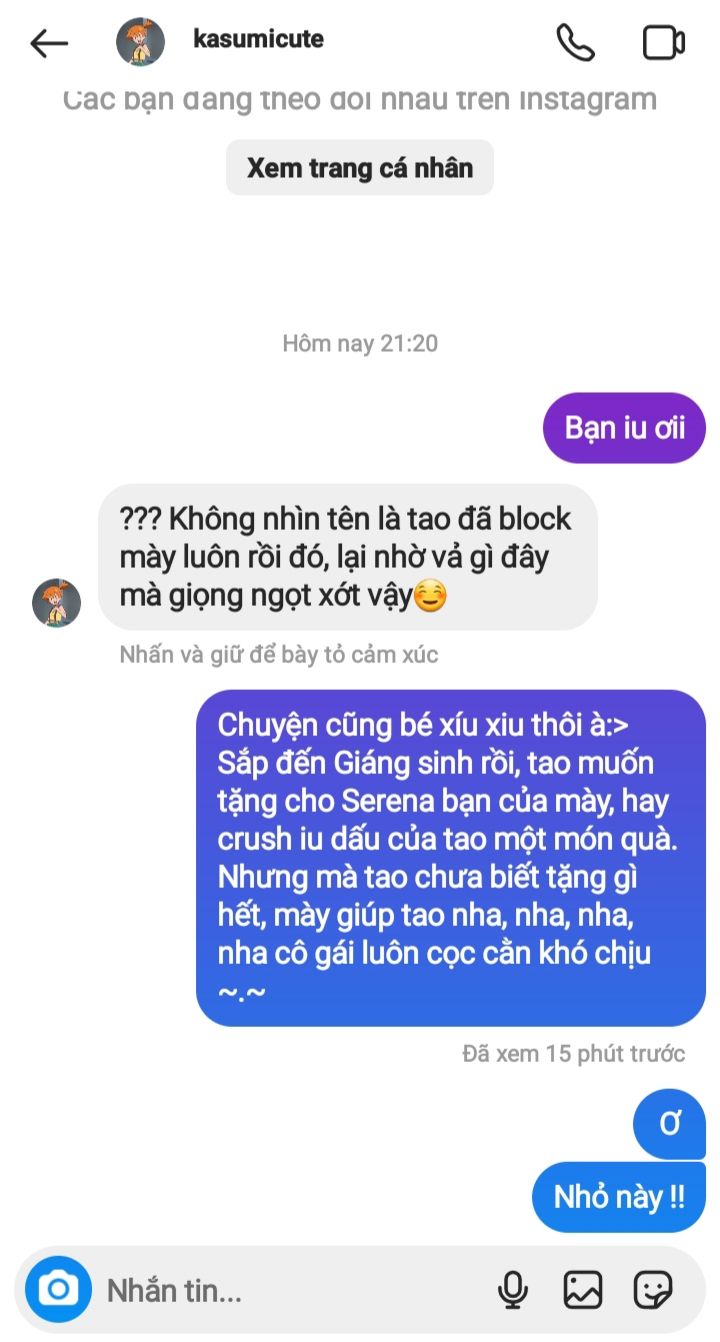This screenshot has height=1342, width=720.
Task: Attach a photo from the gallery icon
Action: [583, 1290]
